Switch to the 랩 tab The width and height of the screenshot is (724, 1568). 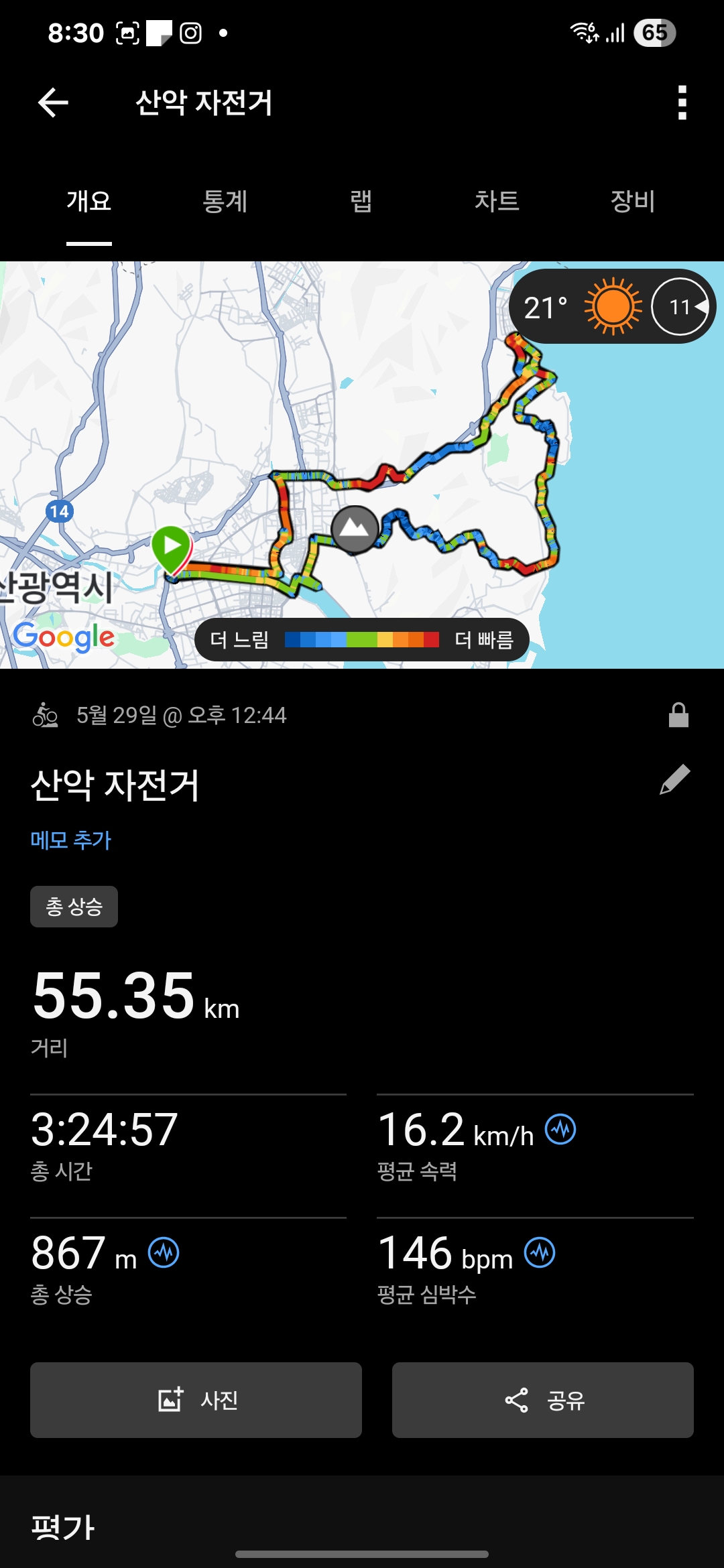(x=361, y=201)
